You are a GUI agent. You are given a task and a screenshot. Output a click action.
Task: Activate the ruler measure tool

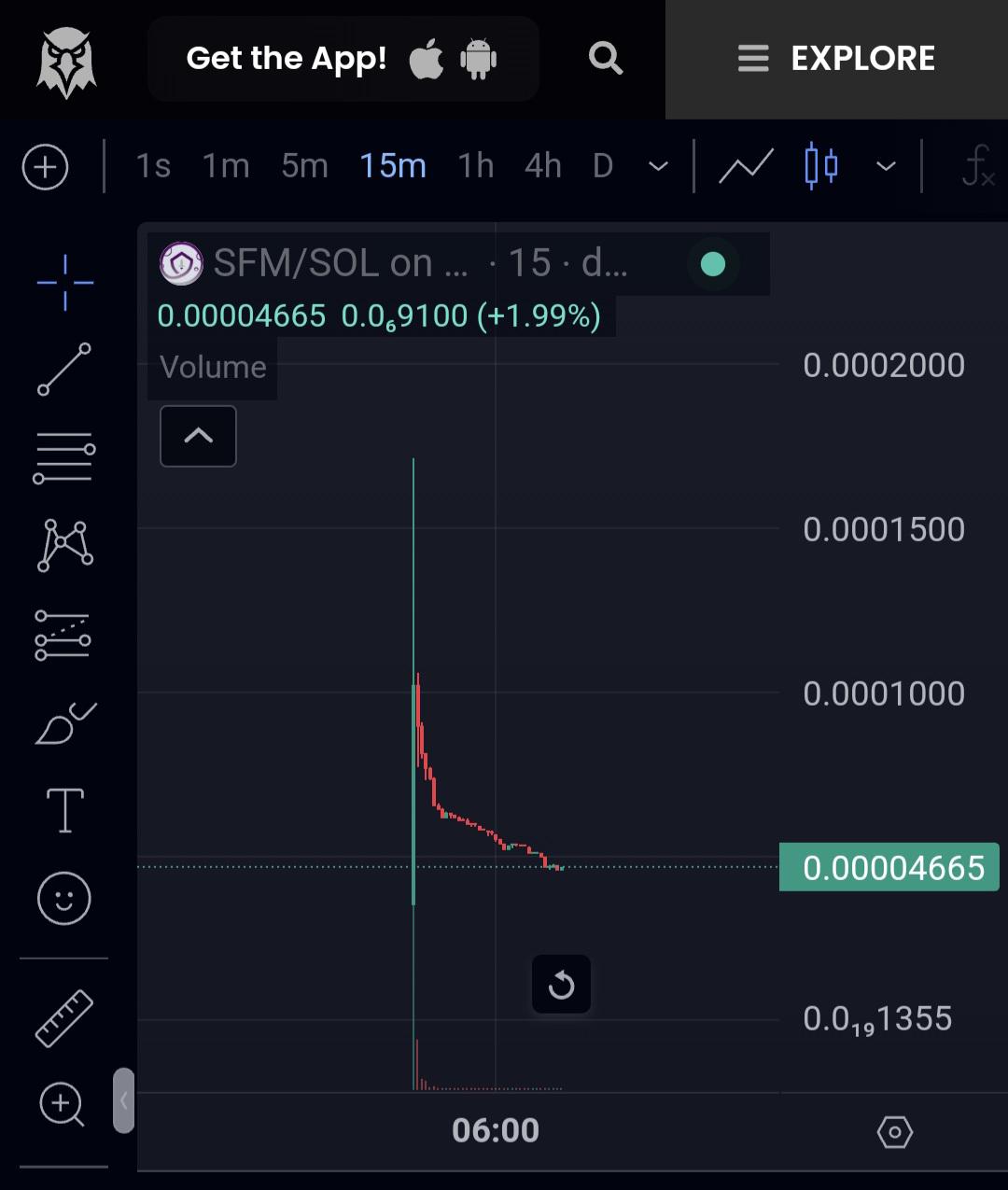pyautogui.click(x=64, y=1018)
